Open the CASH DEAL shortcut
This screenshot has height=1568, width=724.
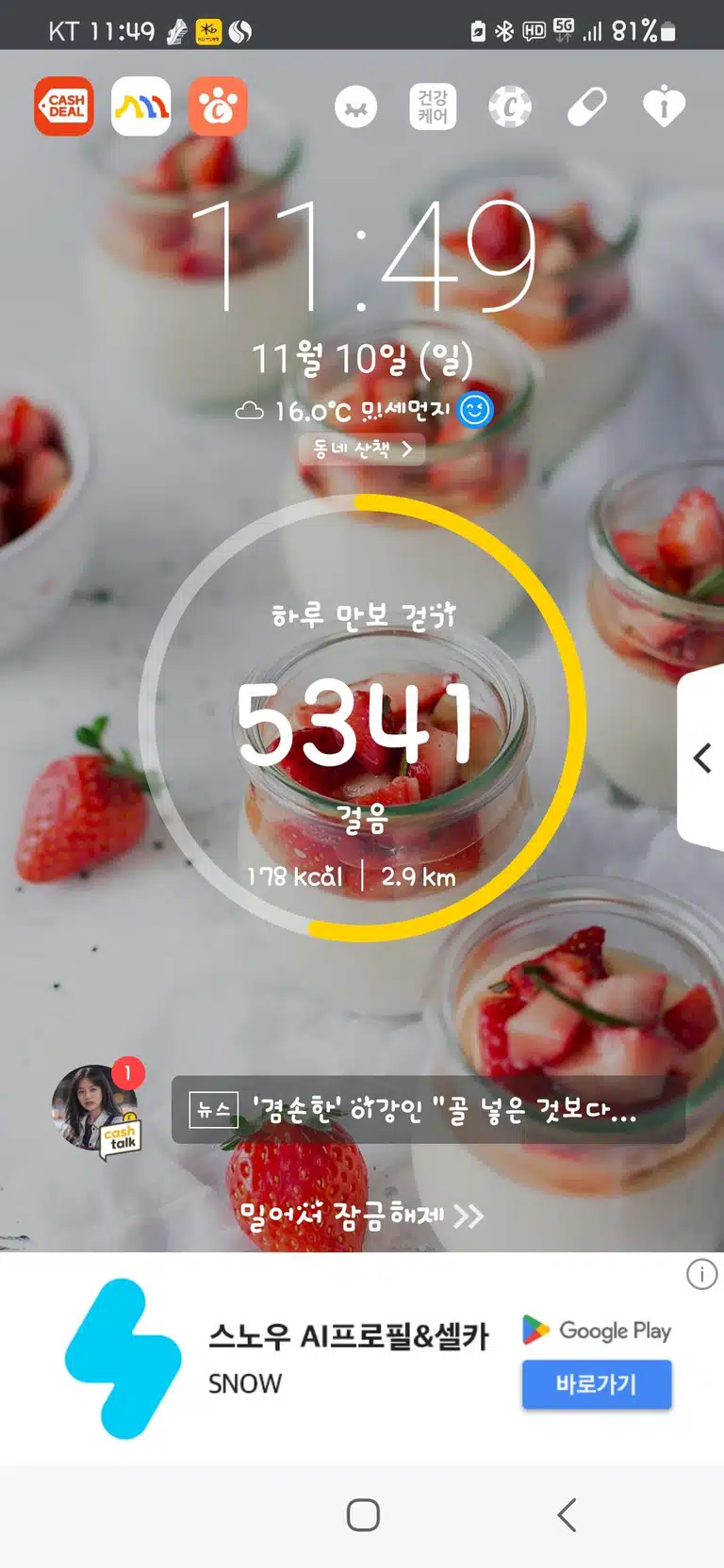pyautogui.click(x=64, y=106)
